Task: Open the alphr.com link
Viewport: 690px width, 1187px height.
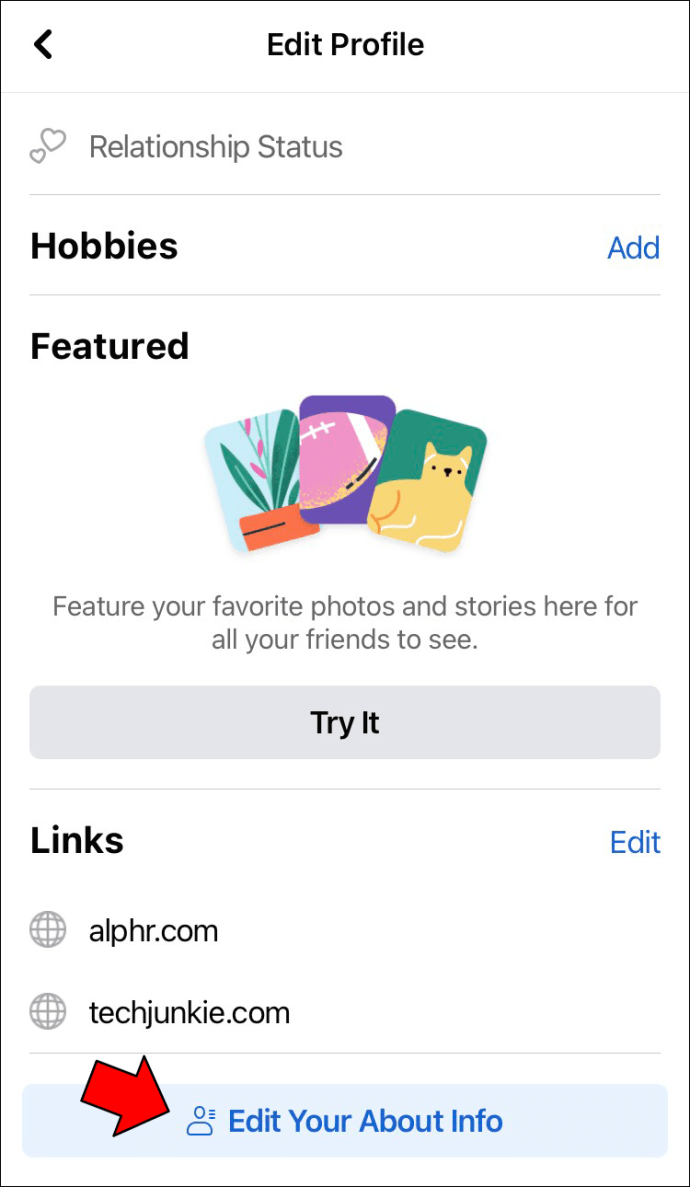Action: (x=153, y=931)
